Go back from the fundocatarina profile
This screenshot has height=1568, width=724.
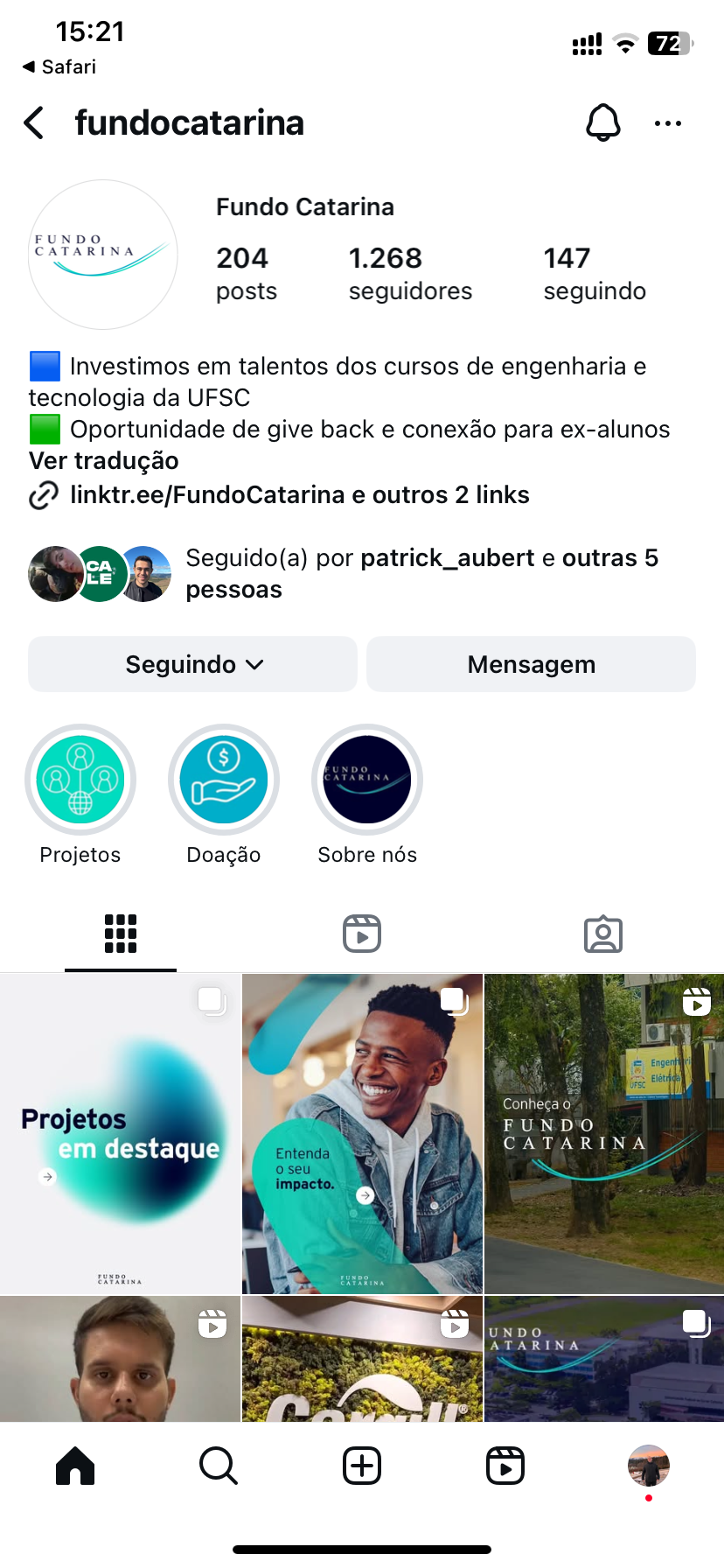(x=34, y=123)
